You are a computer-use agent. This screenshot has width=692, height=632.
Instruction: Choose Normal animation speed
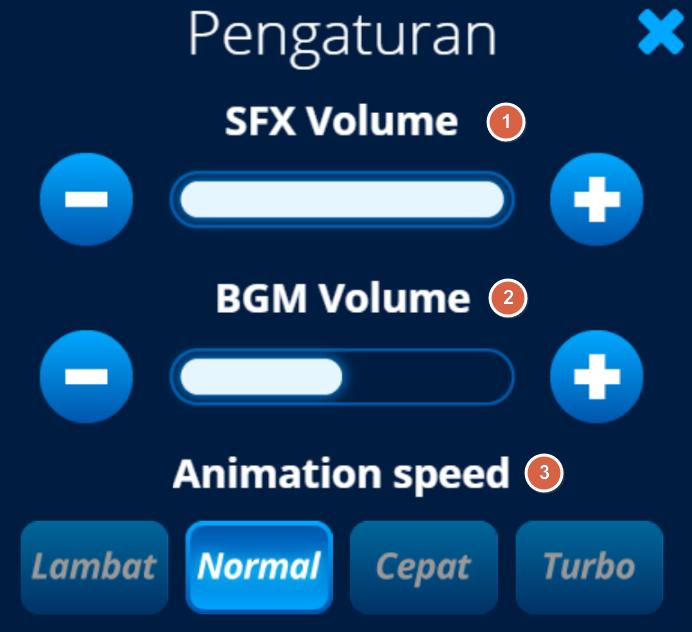tap(259, 567)
